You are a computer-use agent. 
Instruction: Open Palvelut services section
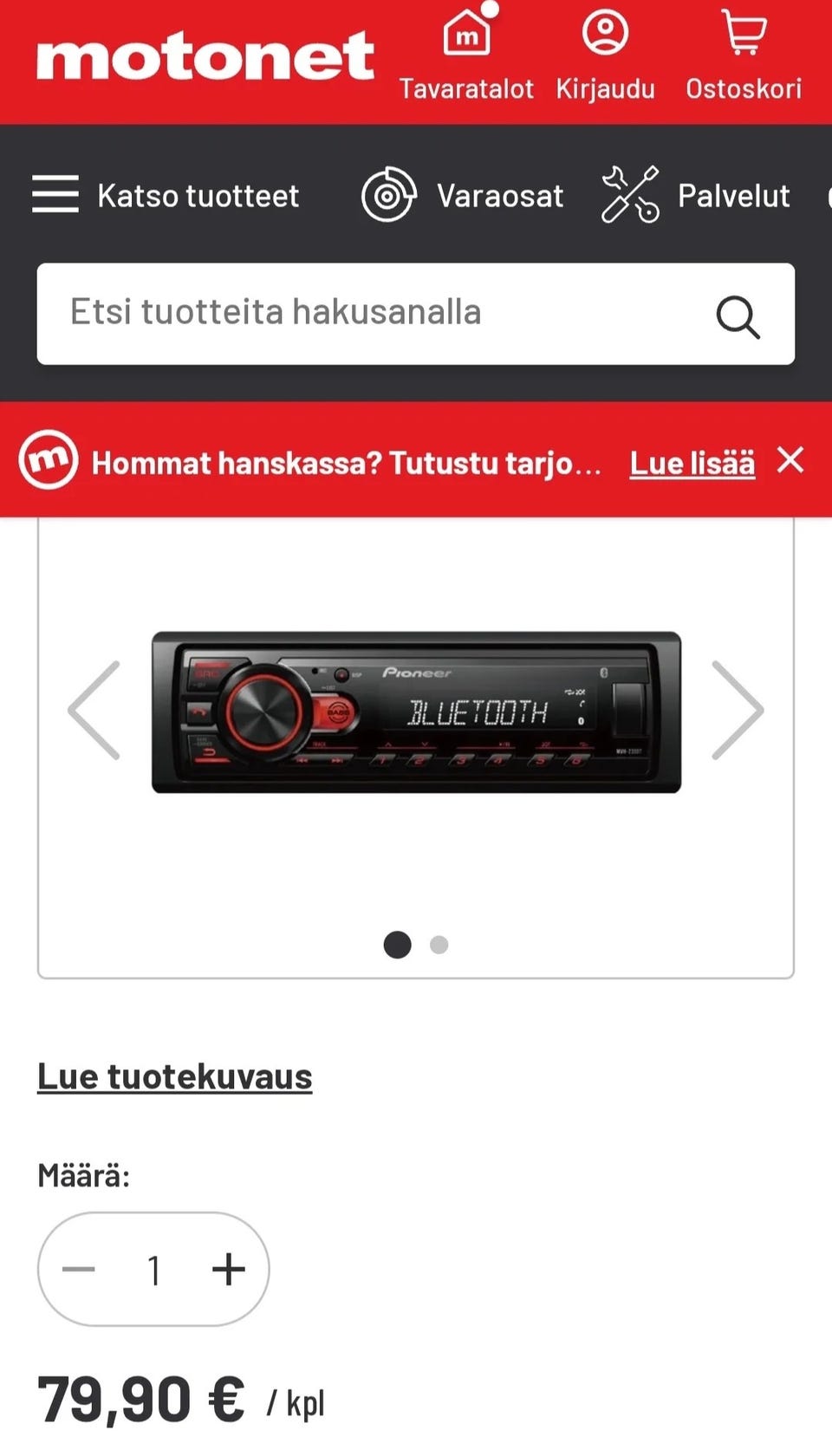click(695, 195)
